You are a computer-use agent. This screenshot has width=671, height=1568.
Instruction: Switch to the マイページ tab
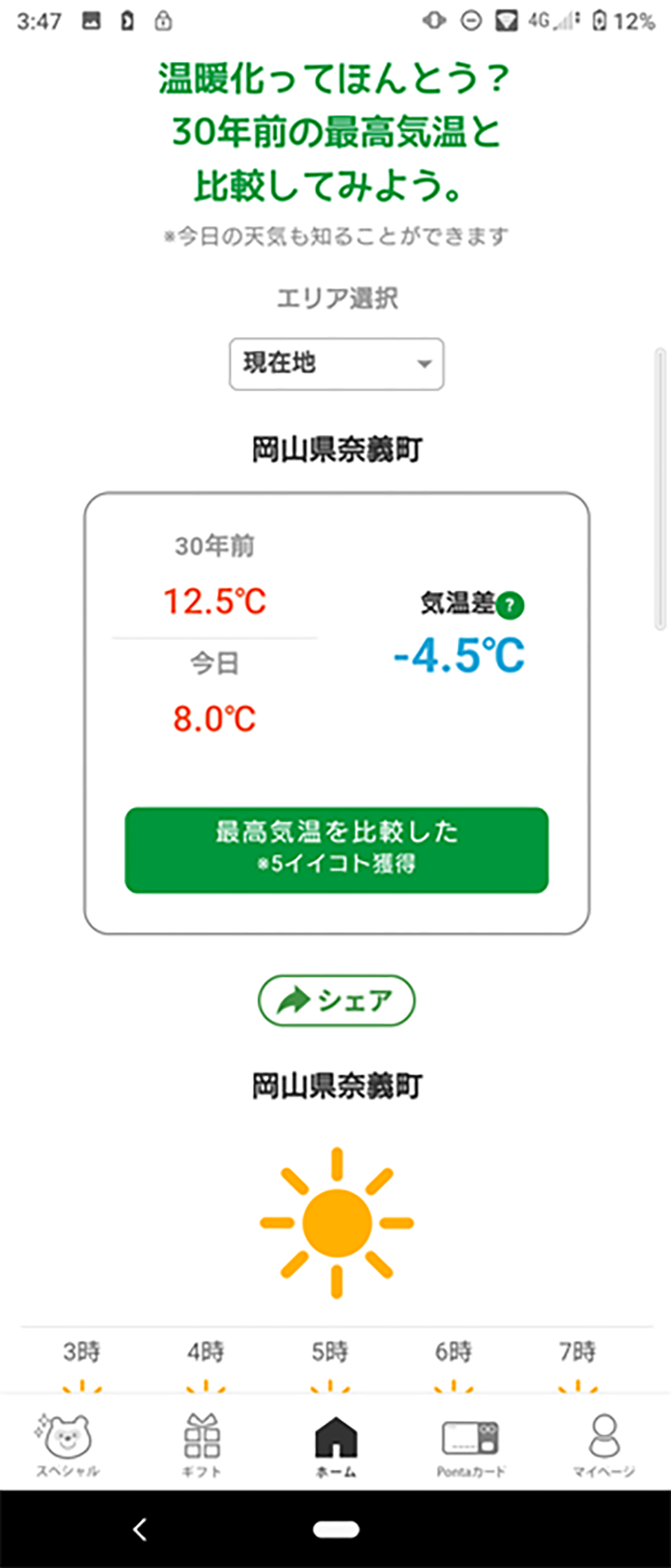604,1445
